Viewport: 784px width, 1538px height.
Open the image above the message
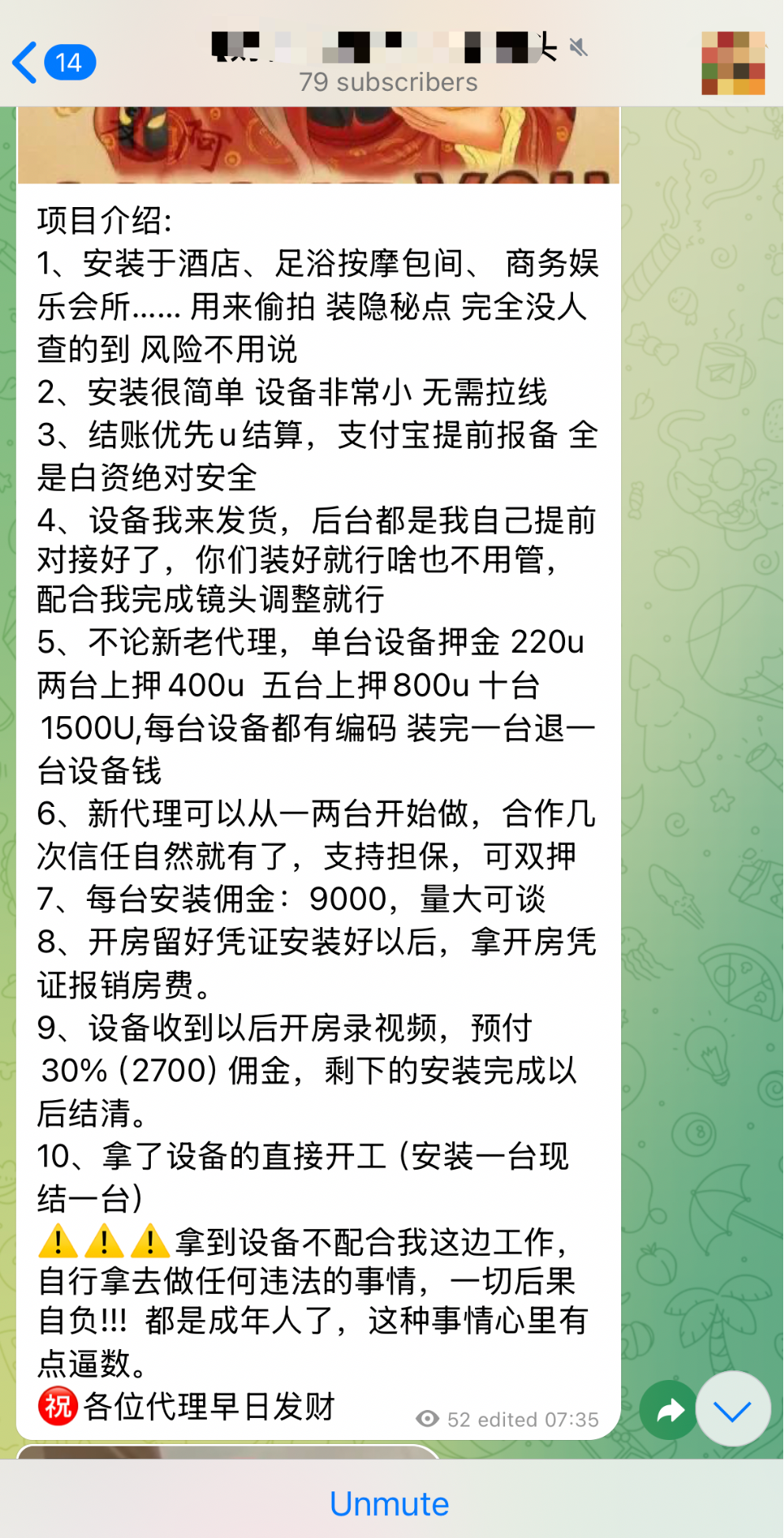(318, 145)
